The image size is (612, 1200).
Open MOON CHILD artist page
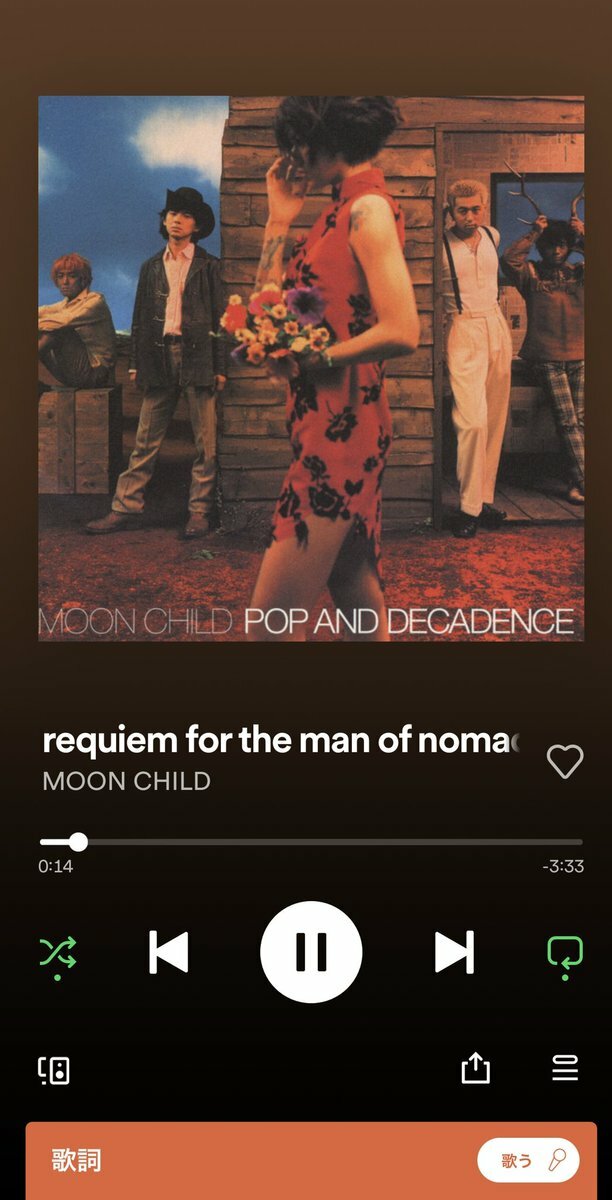point(126,781)
